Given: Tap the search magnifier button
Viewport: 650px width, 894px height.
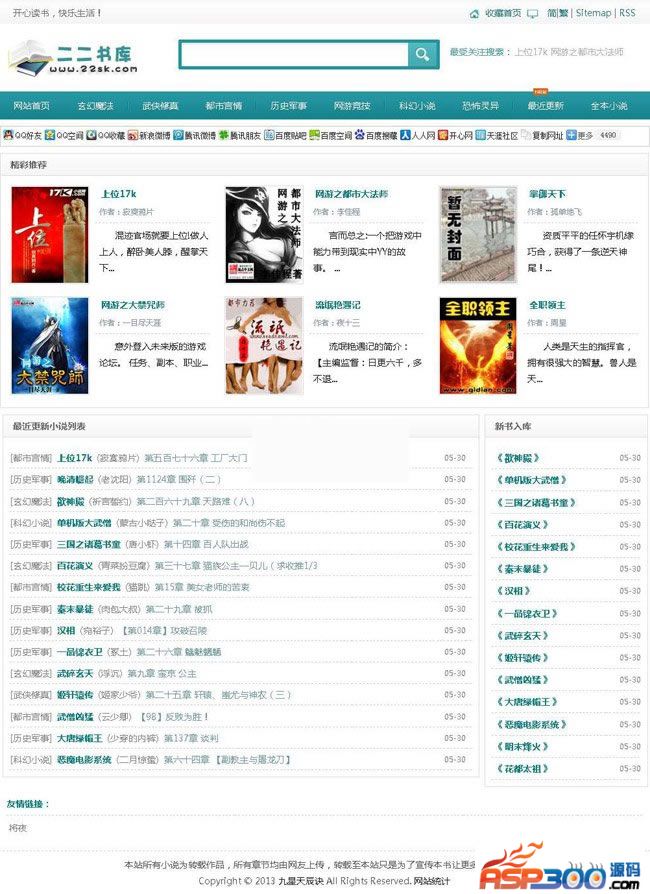Looking at the screenshot, I should (x=424, y=54).
